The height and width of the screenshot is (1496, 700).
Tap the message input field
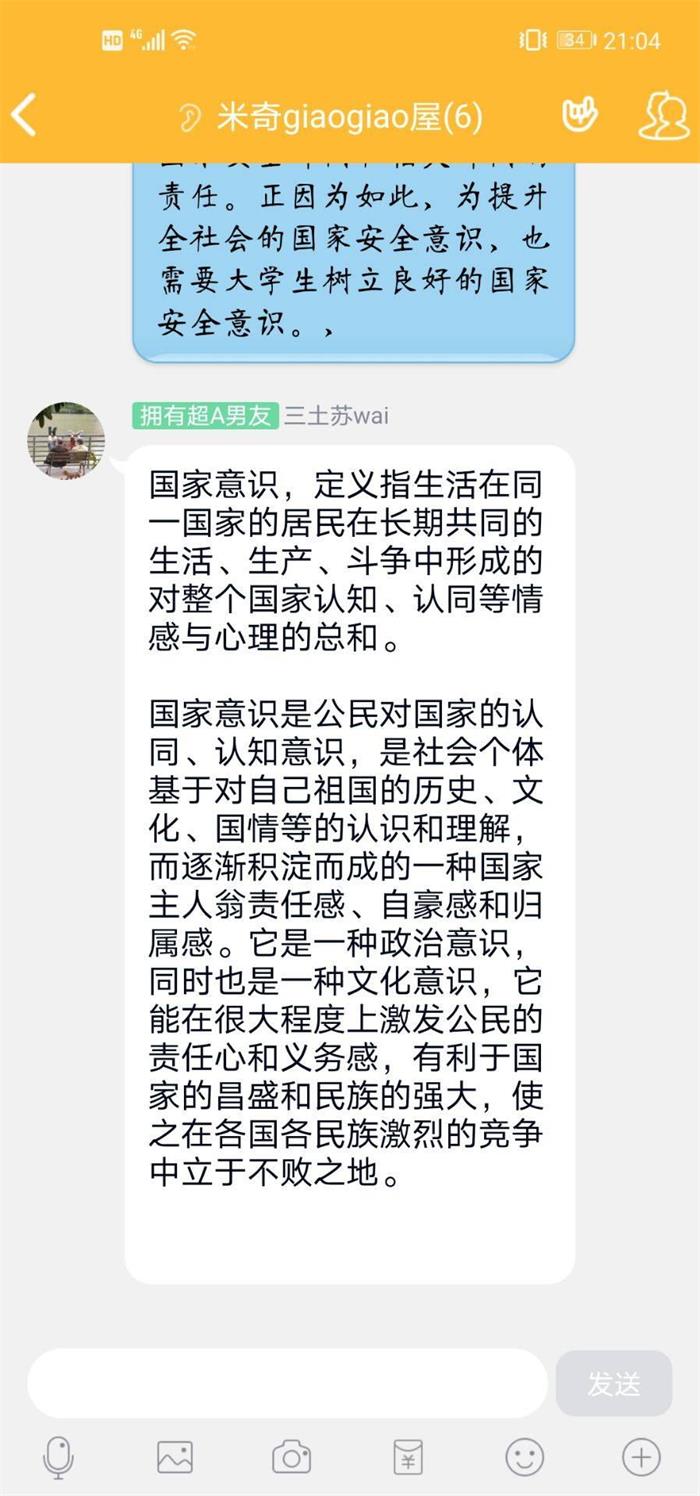(x=287, y=1383)
